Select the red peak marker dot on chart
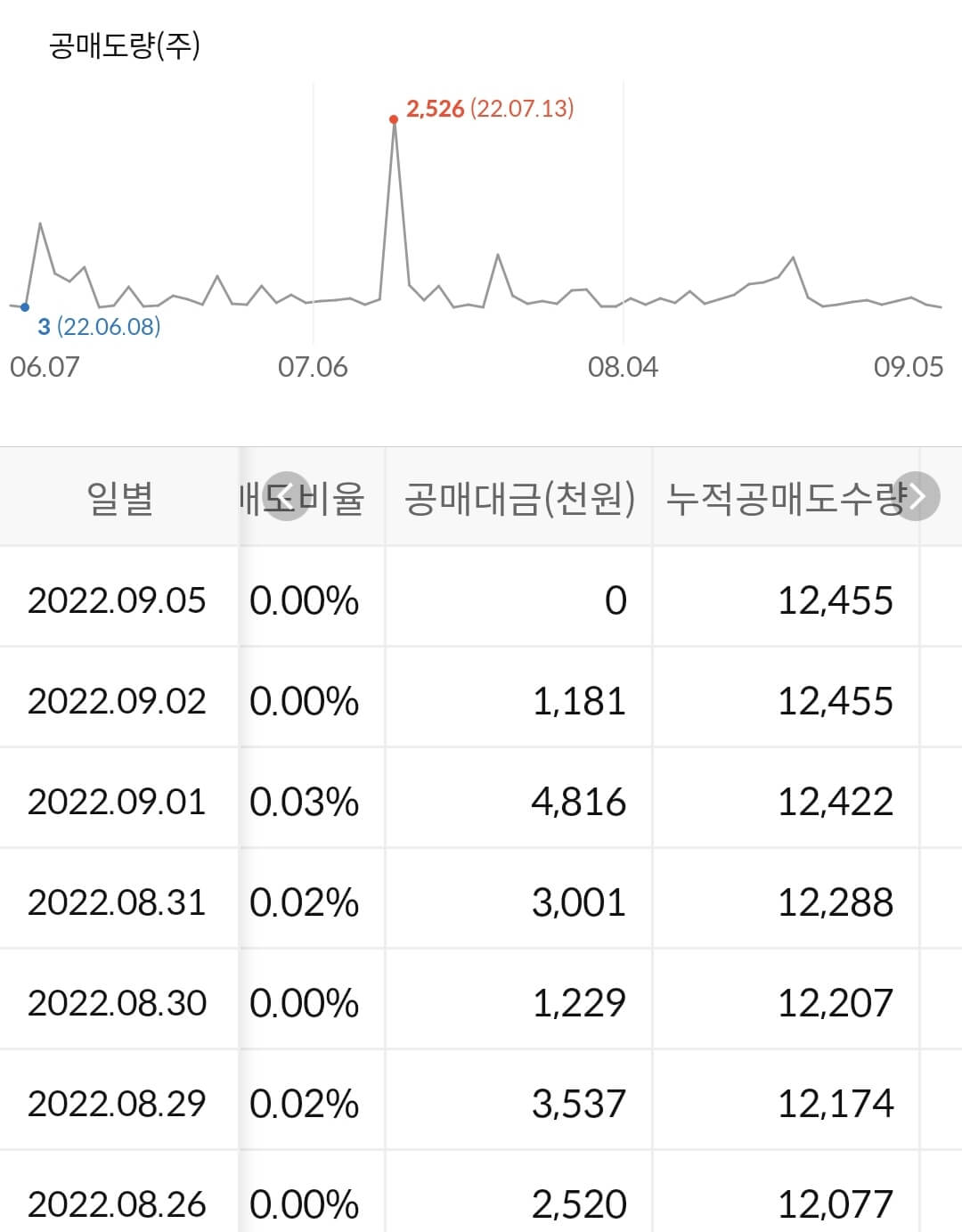The height and width of the screenshot is (1232, 962). click(x=395, y=119)
